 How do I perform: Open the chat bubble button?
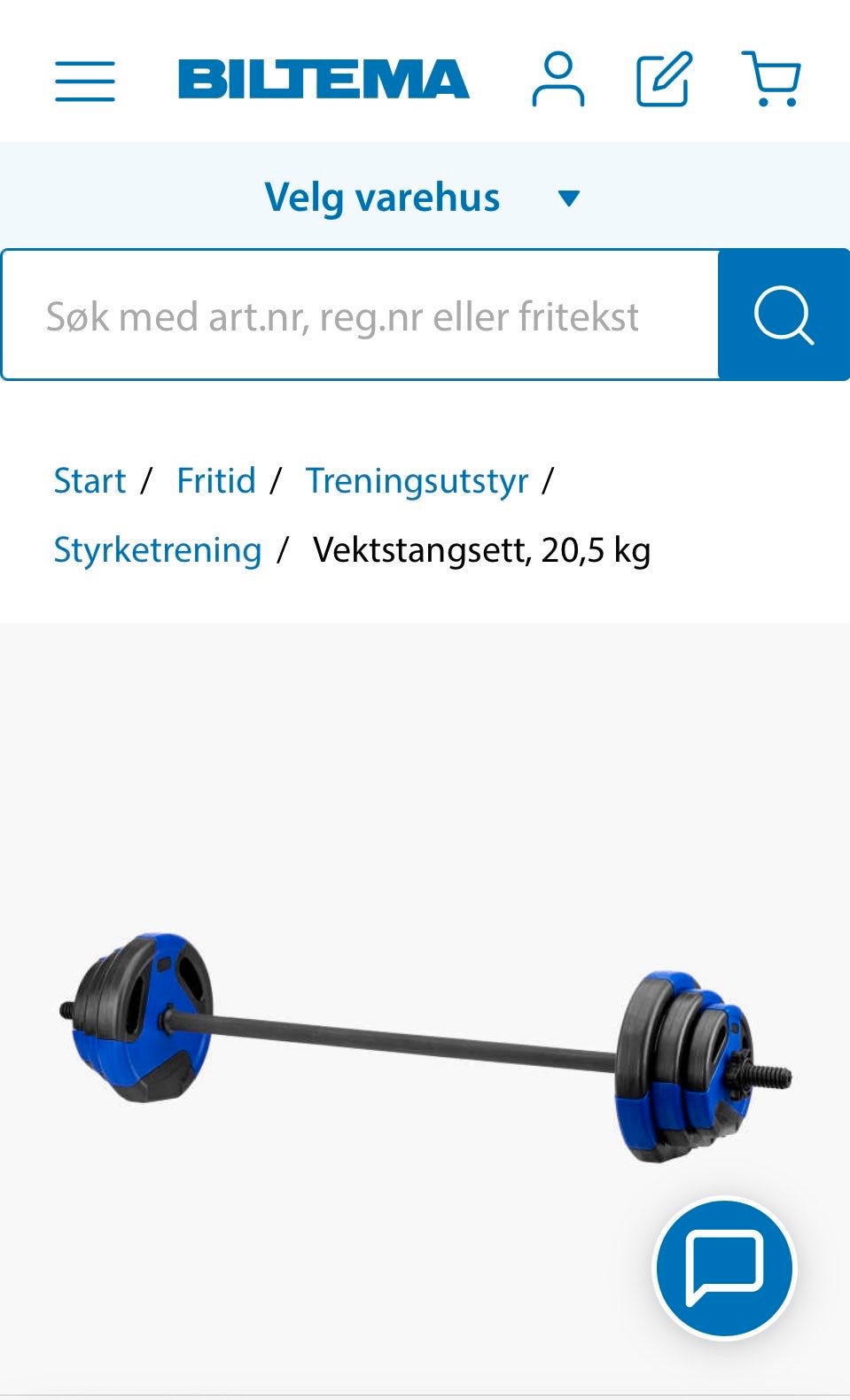(724, 1268)
